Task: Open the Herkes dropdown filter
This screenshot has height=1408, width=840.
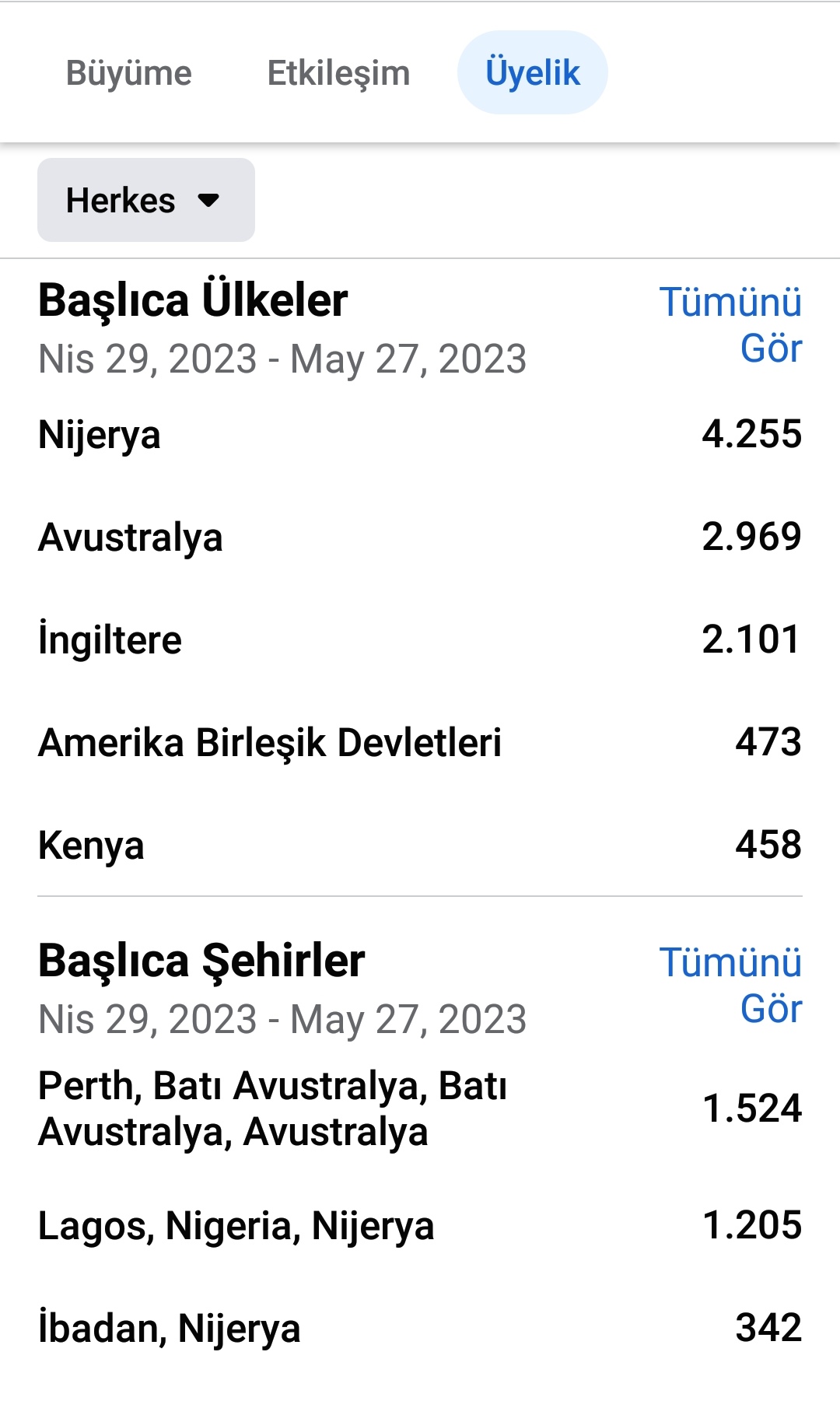Action: [146, 200]
